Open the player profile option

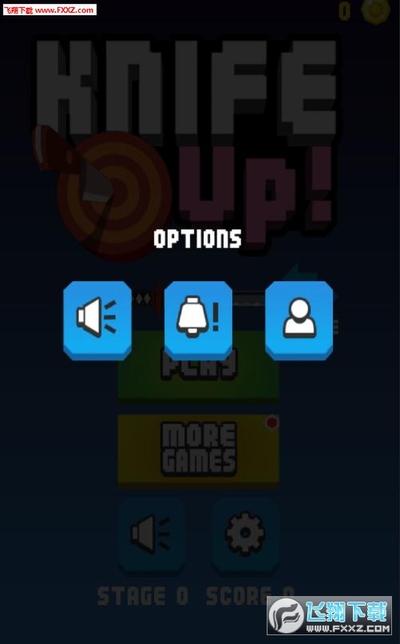click(299, 320)
